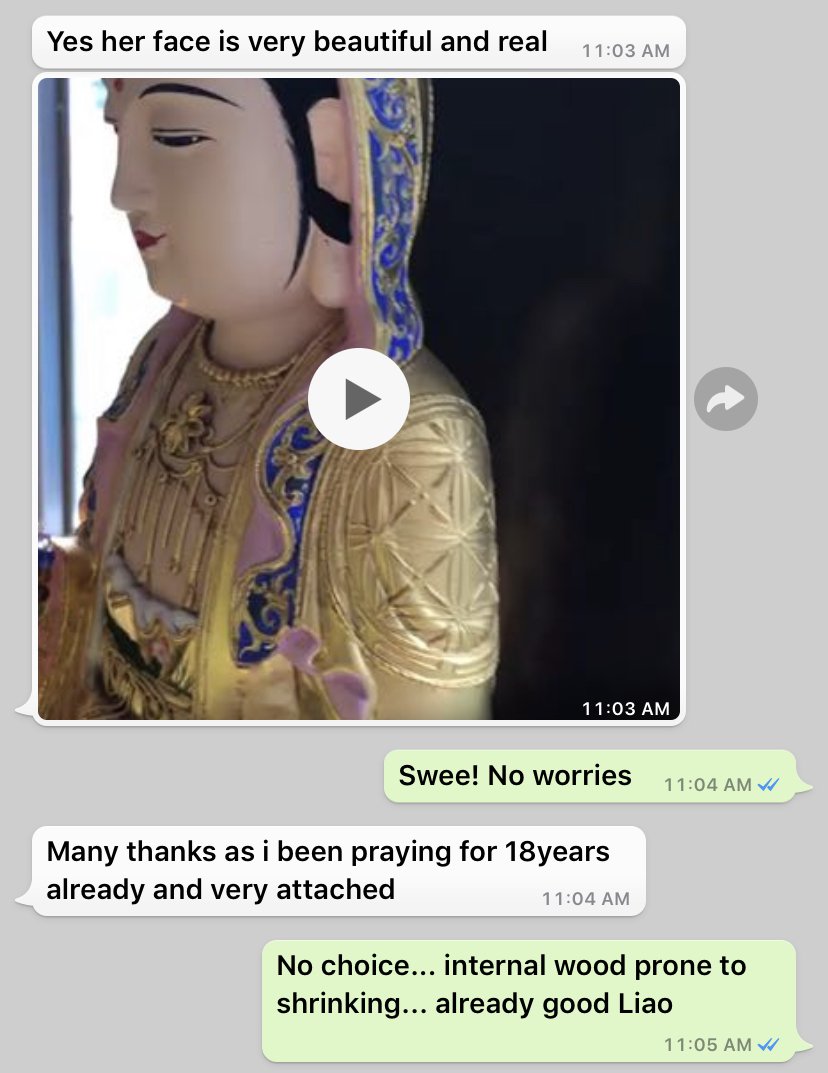This screenshot has width=828, height=1073.
Task: Play the statue video message
Action: [x=358, y=399]
